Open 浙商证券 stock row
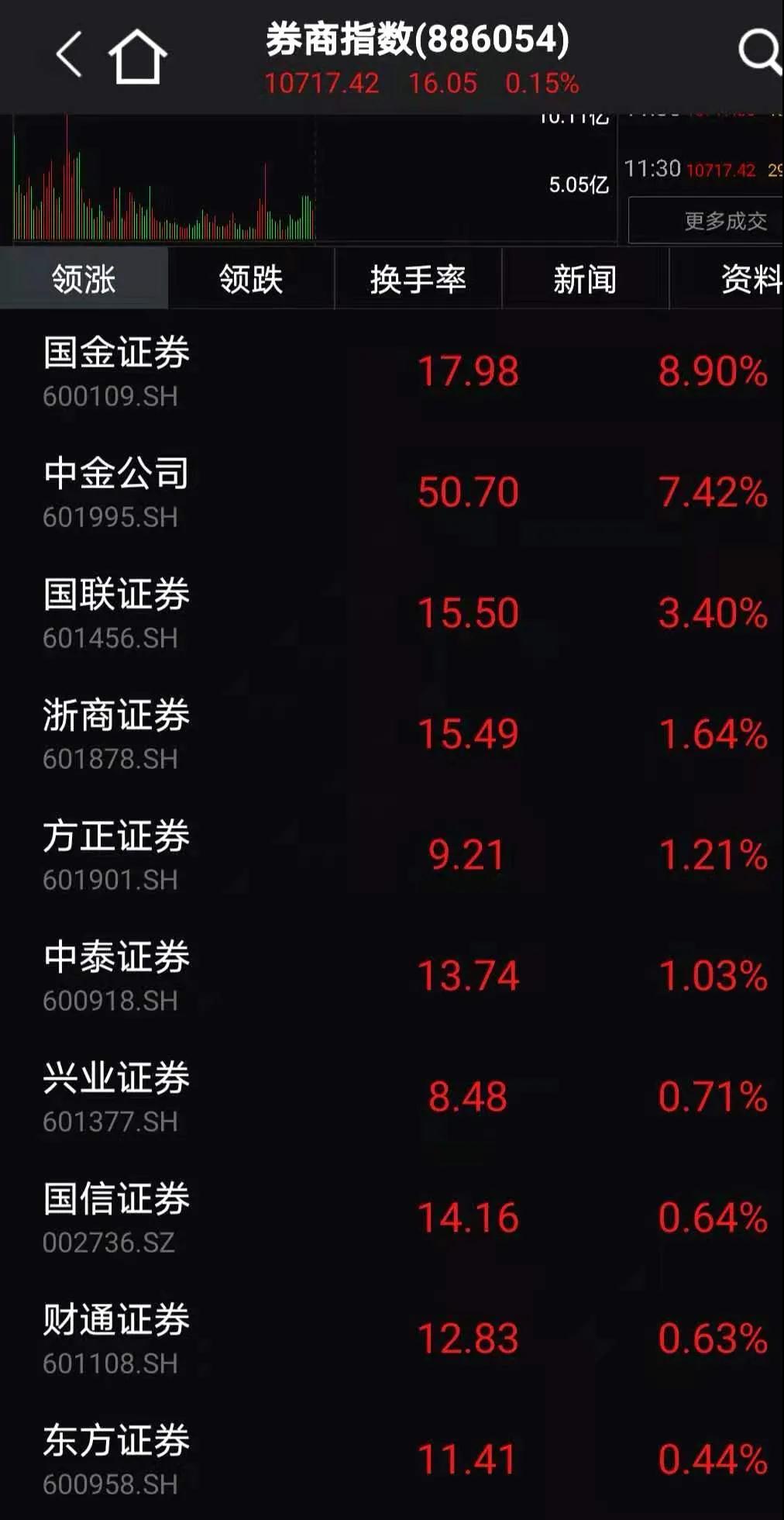Viewport: 784px width, 1520px height. point(392,734)
